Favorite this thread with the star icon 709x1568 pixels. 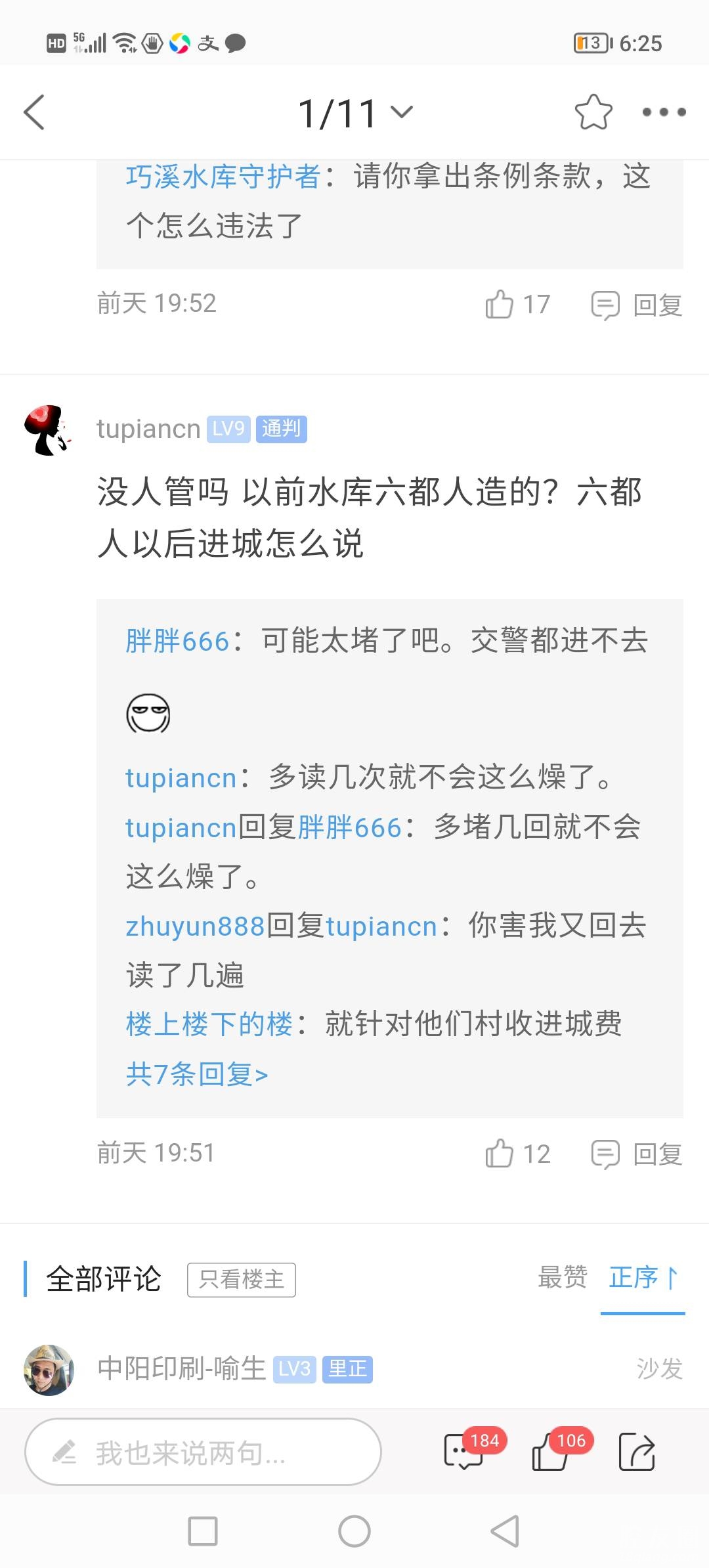(x=593, y=112)
